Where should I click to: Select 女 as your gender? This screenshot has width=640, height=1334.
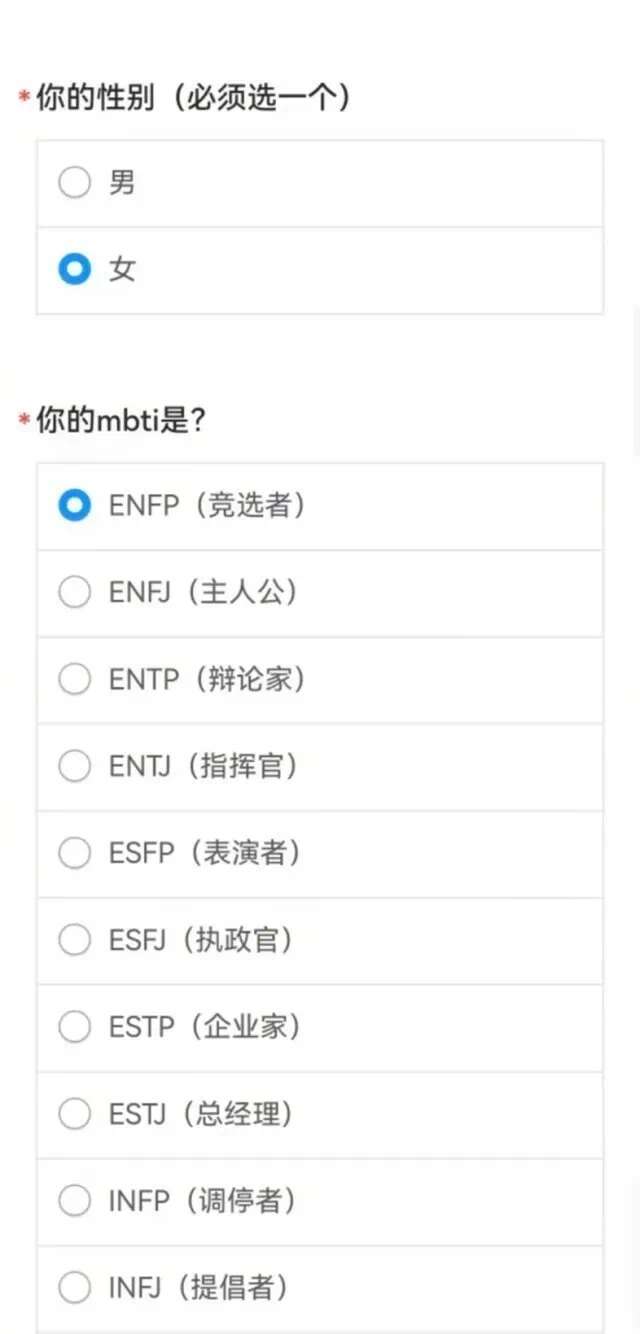click(75, 270)
